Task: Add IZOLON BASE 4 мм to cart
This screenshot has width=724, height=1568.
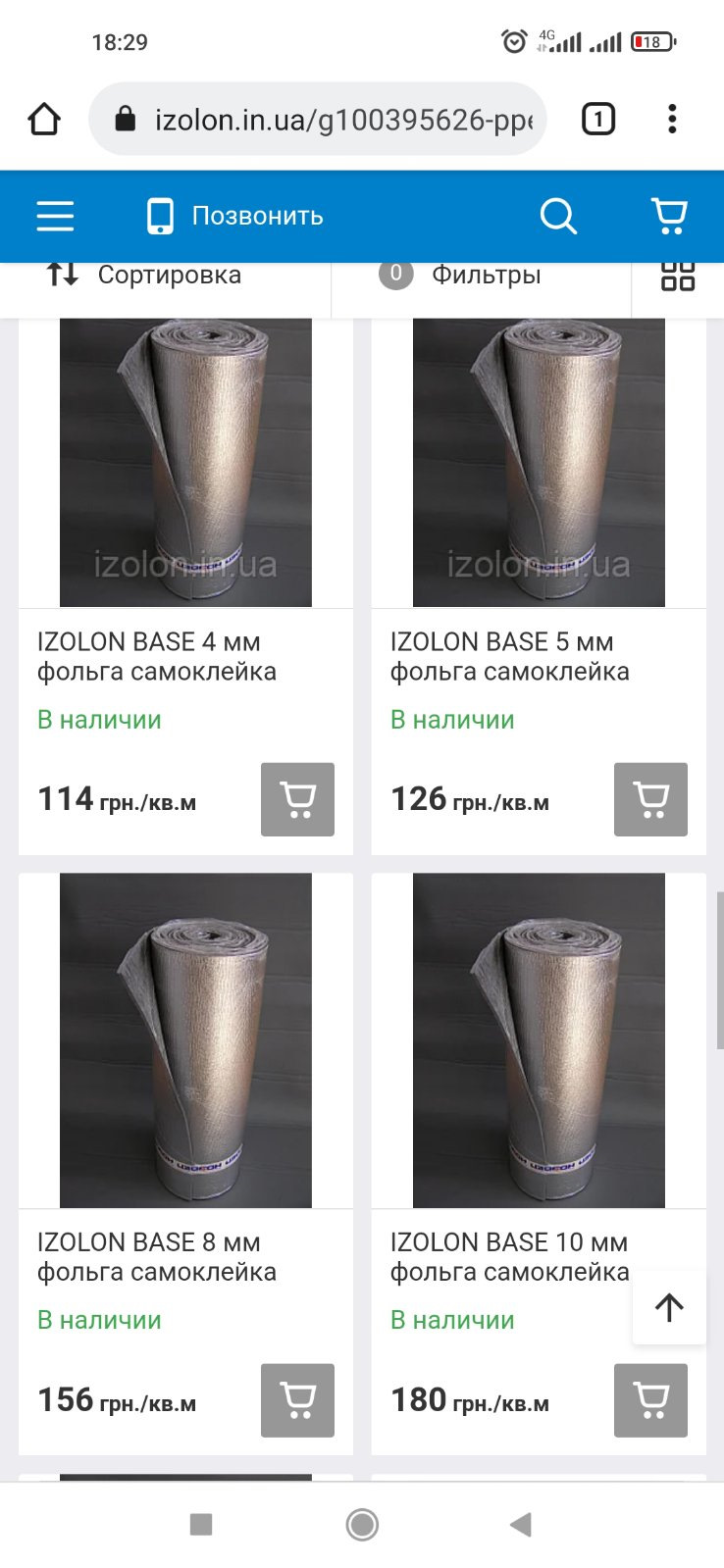Action: point(297,799)
